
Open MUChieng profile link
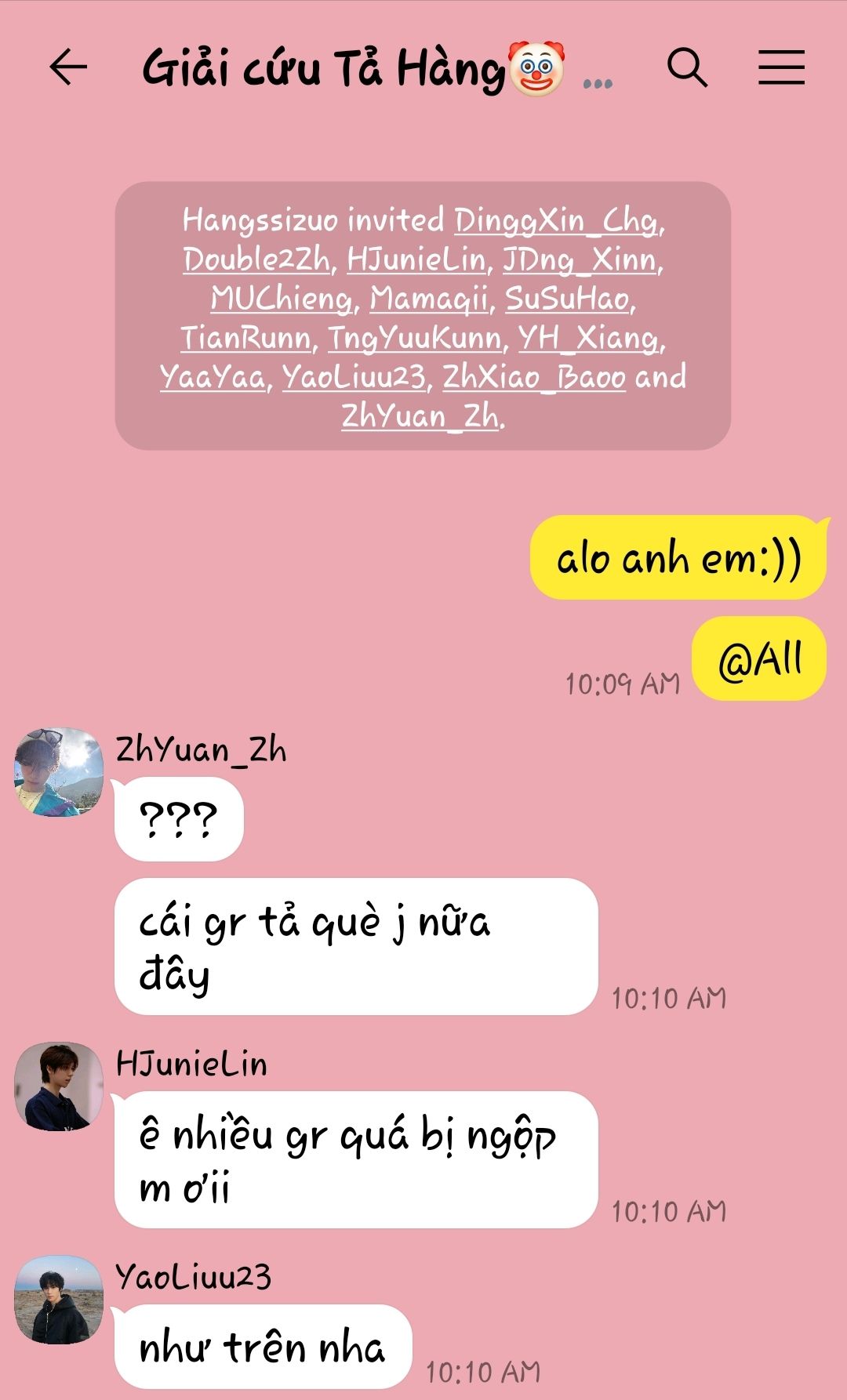(281, 299)
